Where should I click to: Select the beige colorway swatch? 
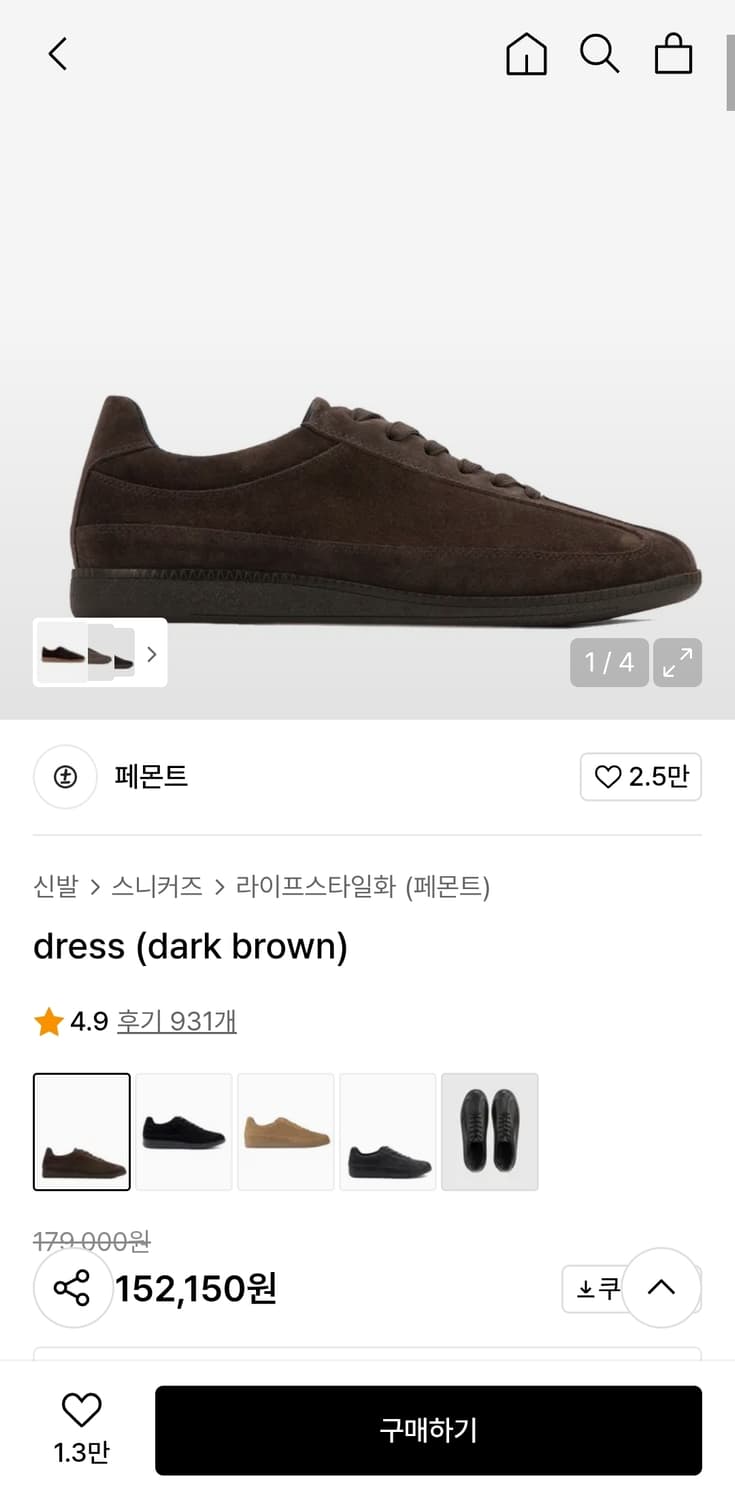[x=286, y=1131]
